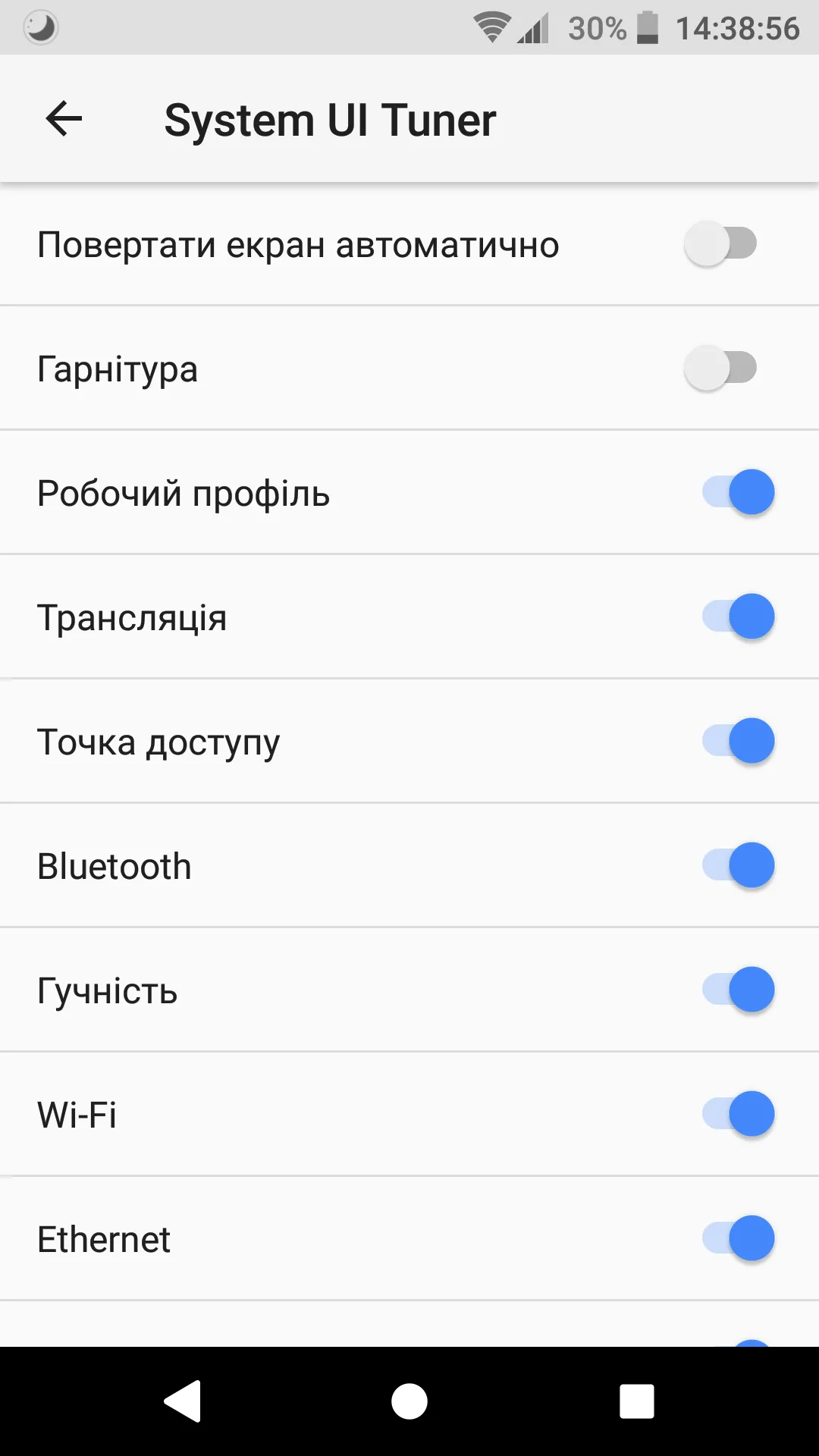Open recent apps with the square navigation button
Image resolution: width=819 pixels, height=1456 pixels.
click(637, 1401)
